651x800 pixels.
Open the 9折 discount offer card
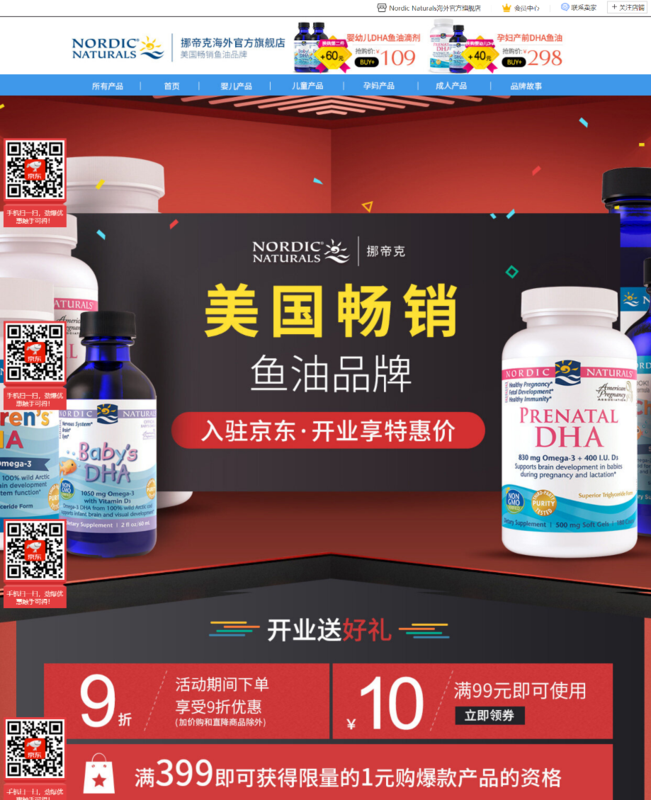click(x=187, y=700)
